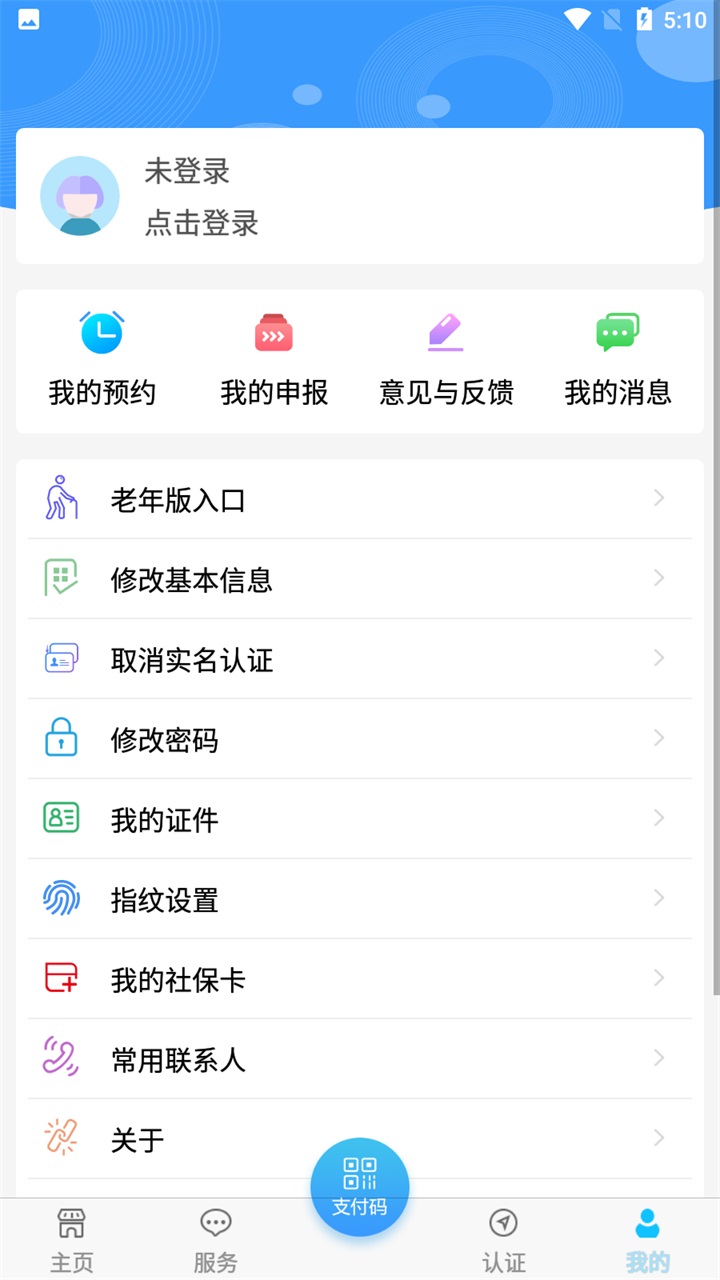720x1280 pixels.
Task: Click 点击登录 to sign in
Action: tap(201, 224)
